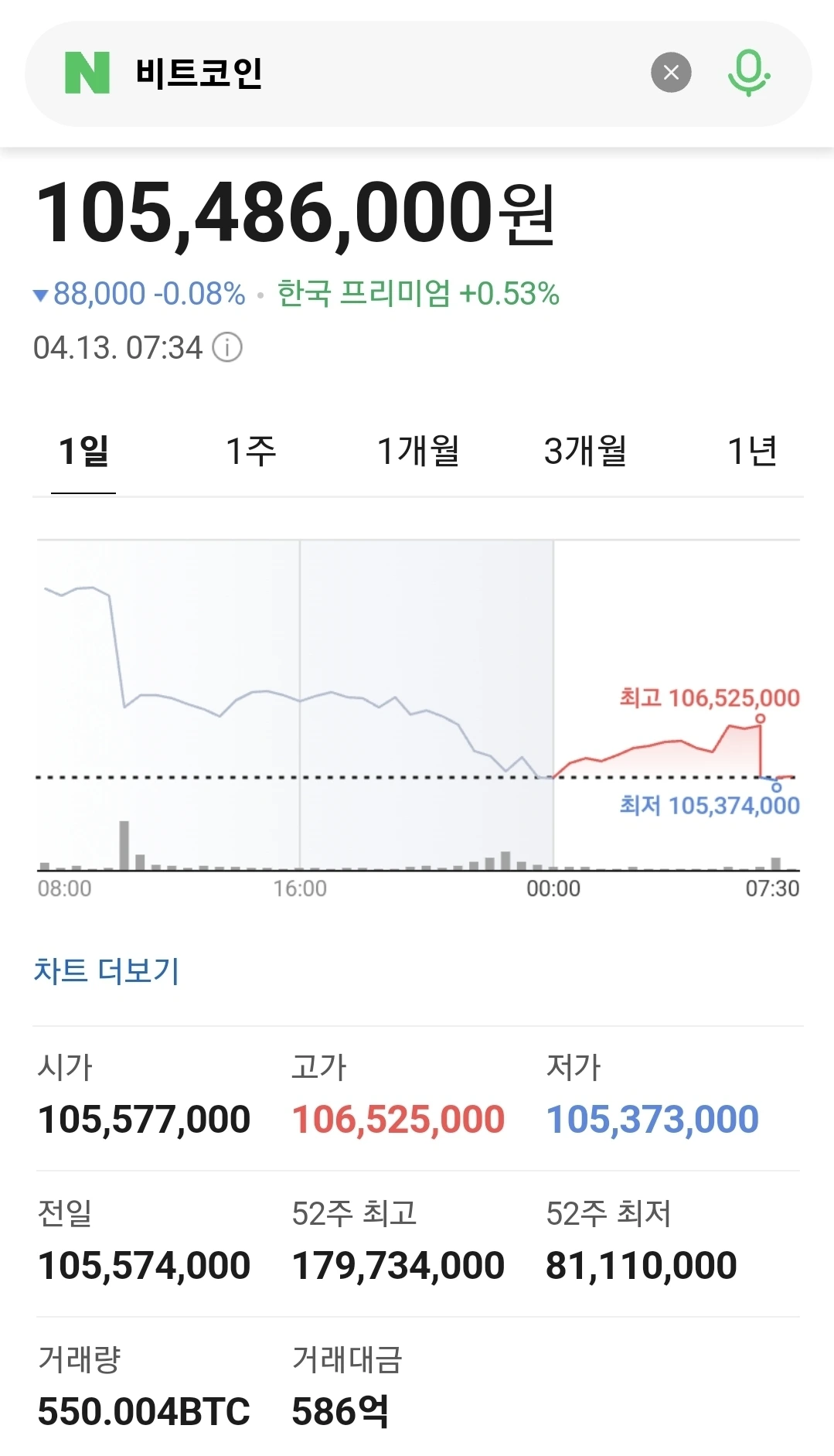The width and height of the screenshot is (834, 1456).
Task: Switch chart to the 1년 period
Action: click(752, 452)
